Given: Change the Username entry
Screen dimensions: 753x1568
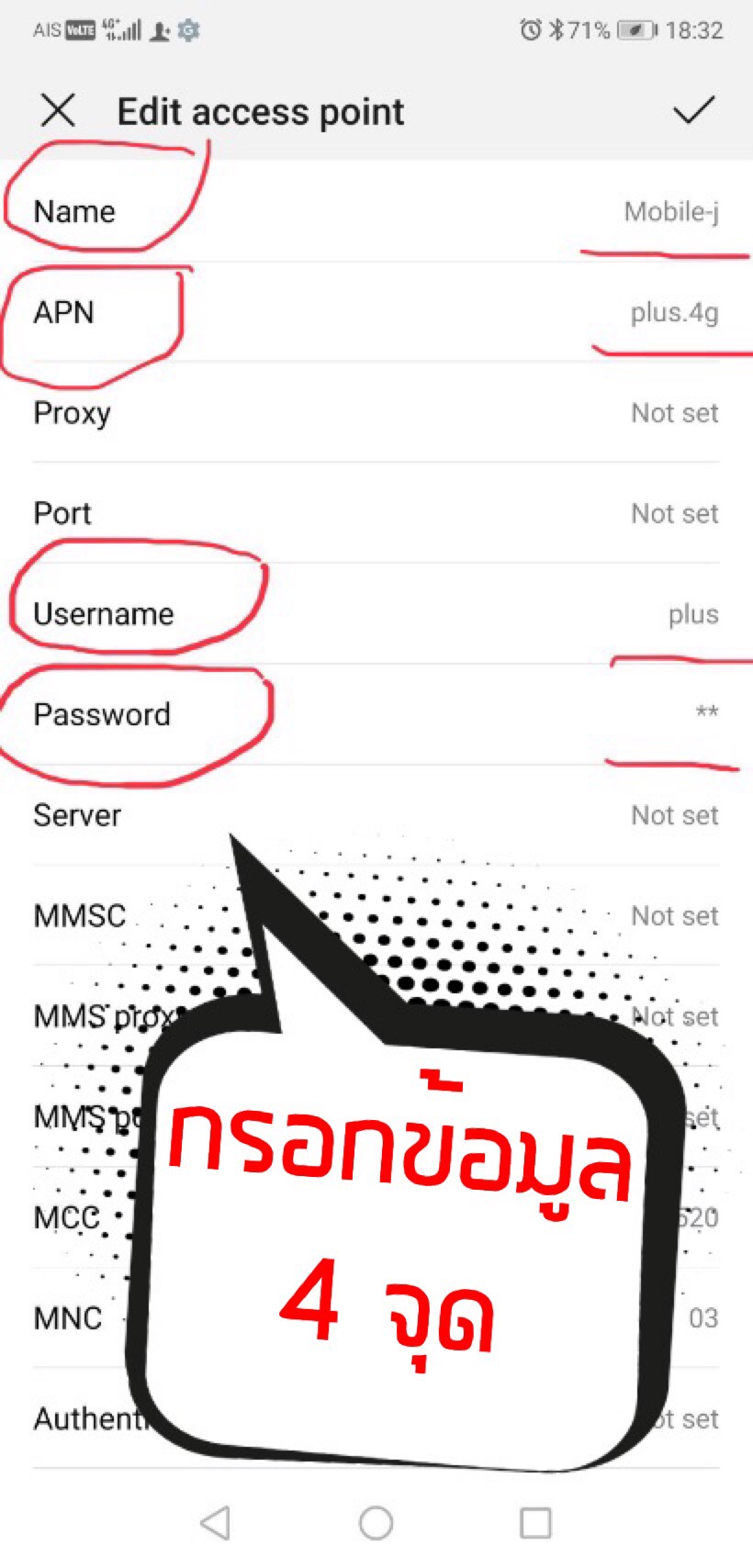Looking at the screenshot, I should coord(376,614).
